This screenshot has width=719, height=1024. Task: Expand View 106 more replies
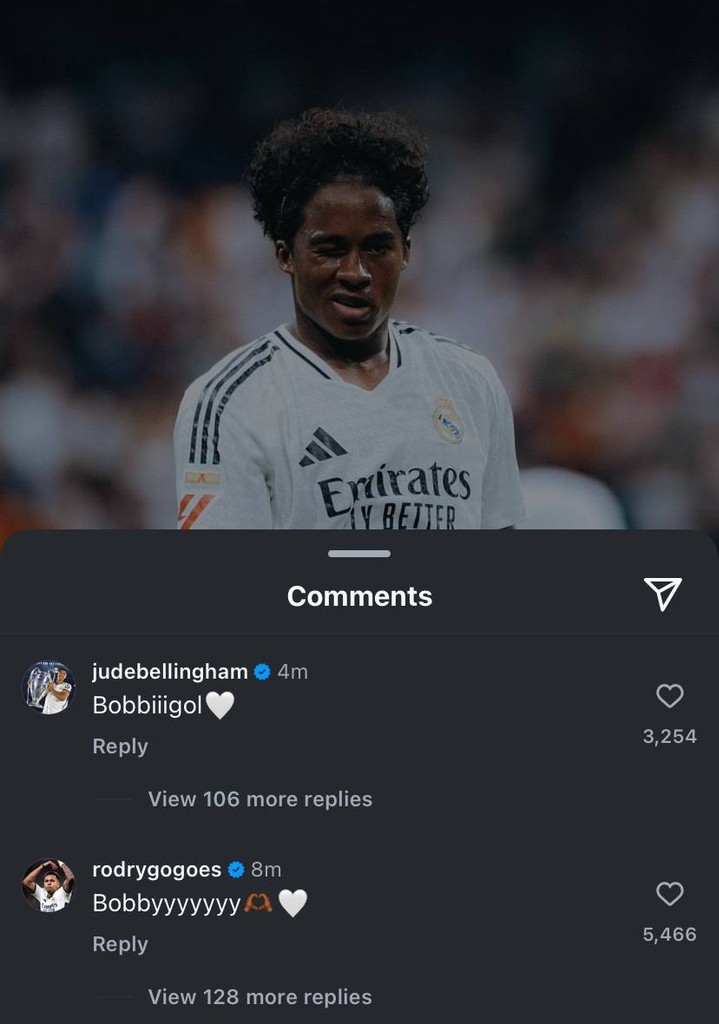(x=260, y=799)
